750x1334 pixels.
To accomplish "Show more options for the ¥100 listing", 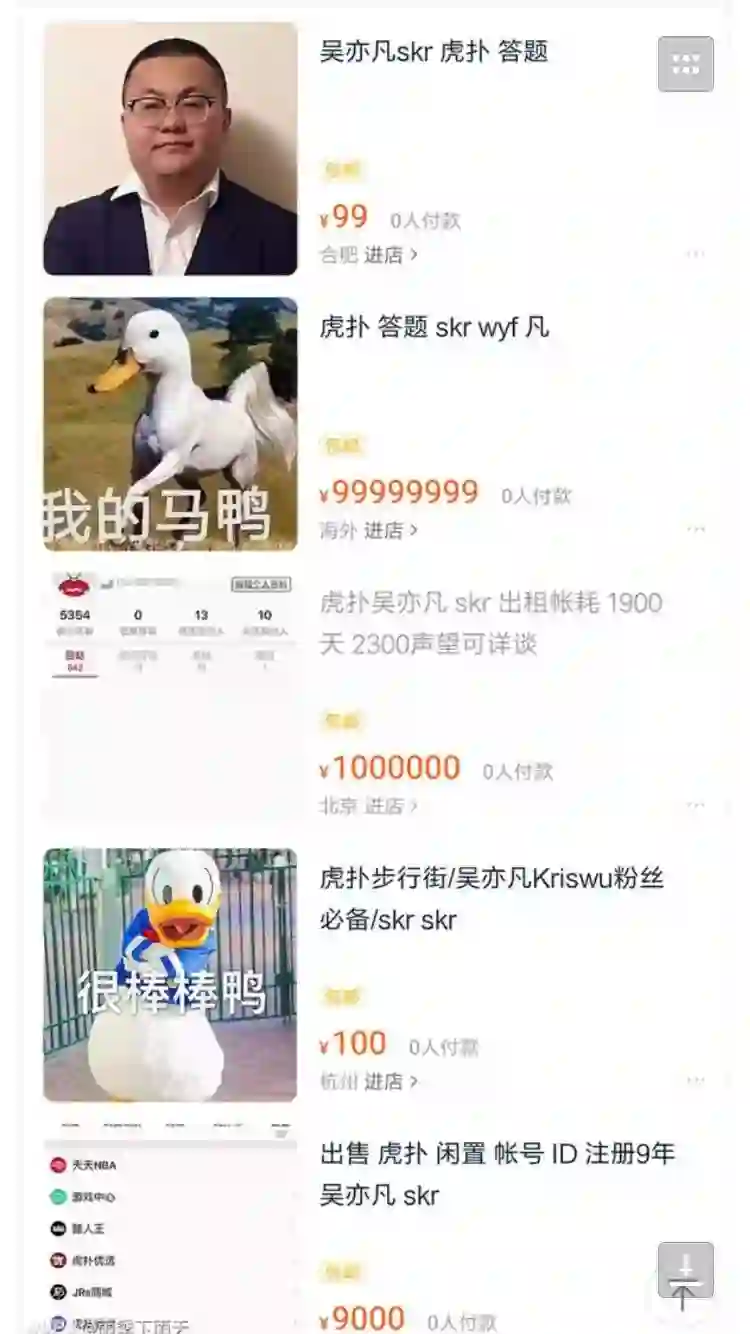I will (x=696, y=1081).
